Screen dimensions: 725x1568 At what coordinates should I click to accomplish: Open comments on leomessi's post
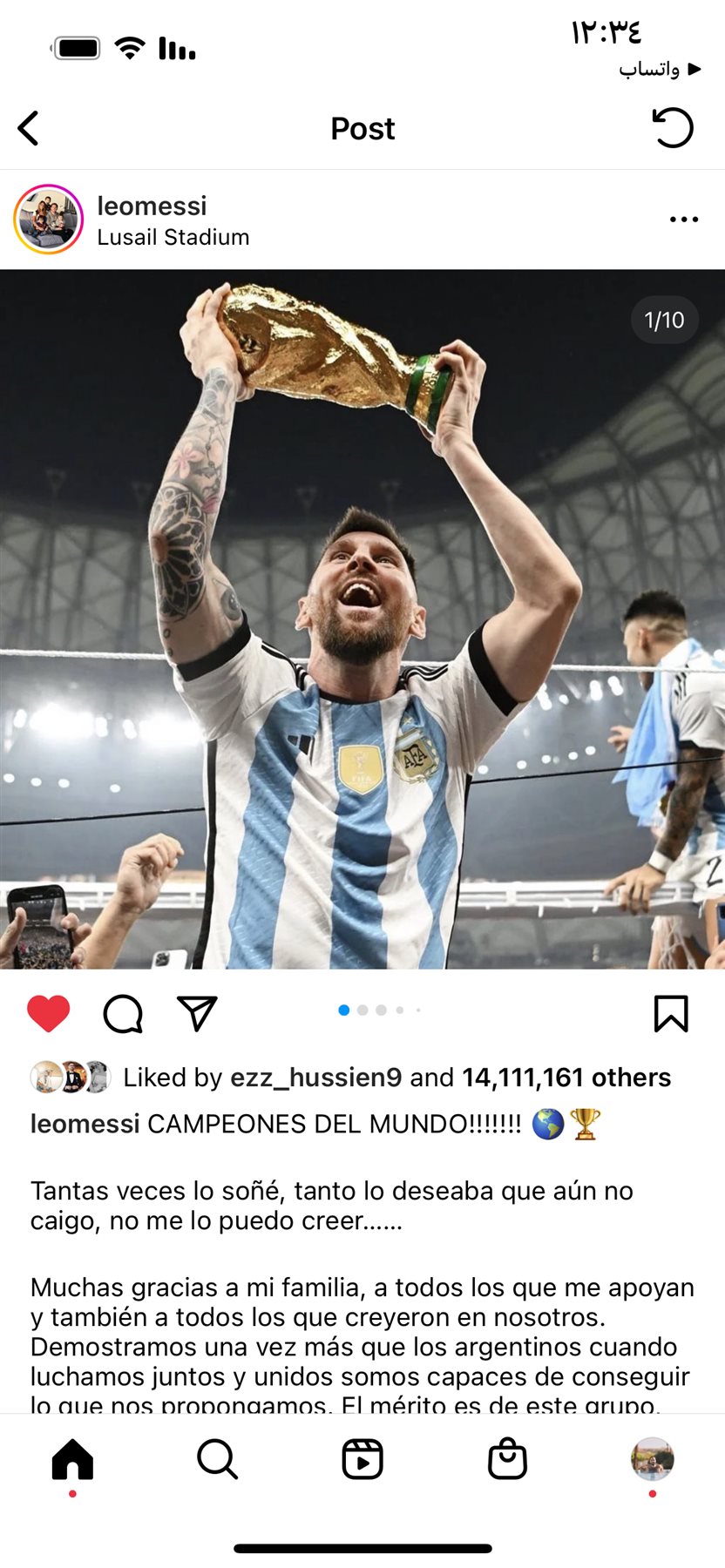123,1014
